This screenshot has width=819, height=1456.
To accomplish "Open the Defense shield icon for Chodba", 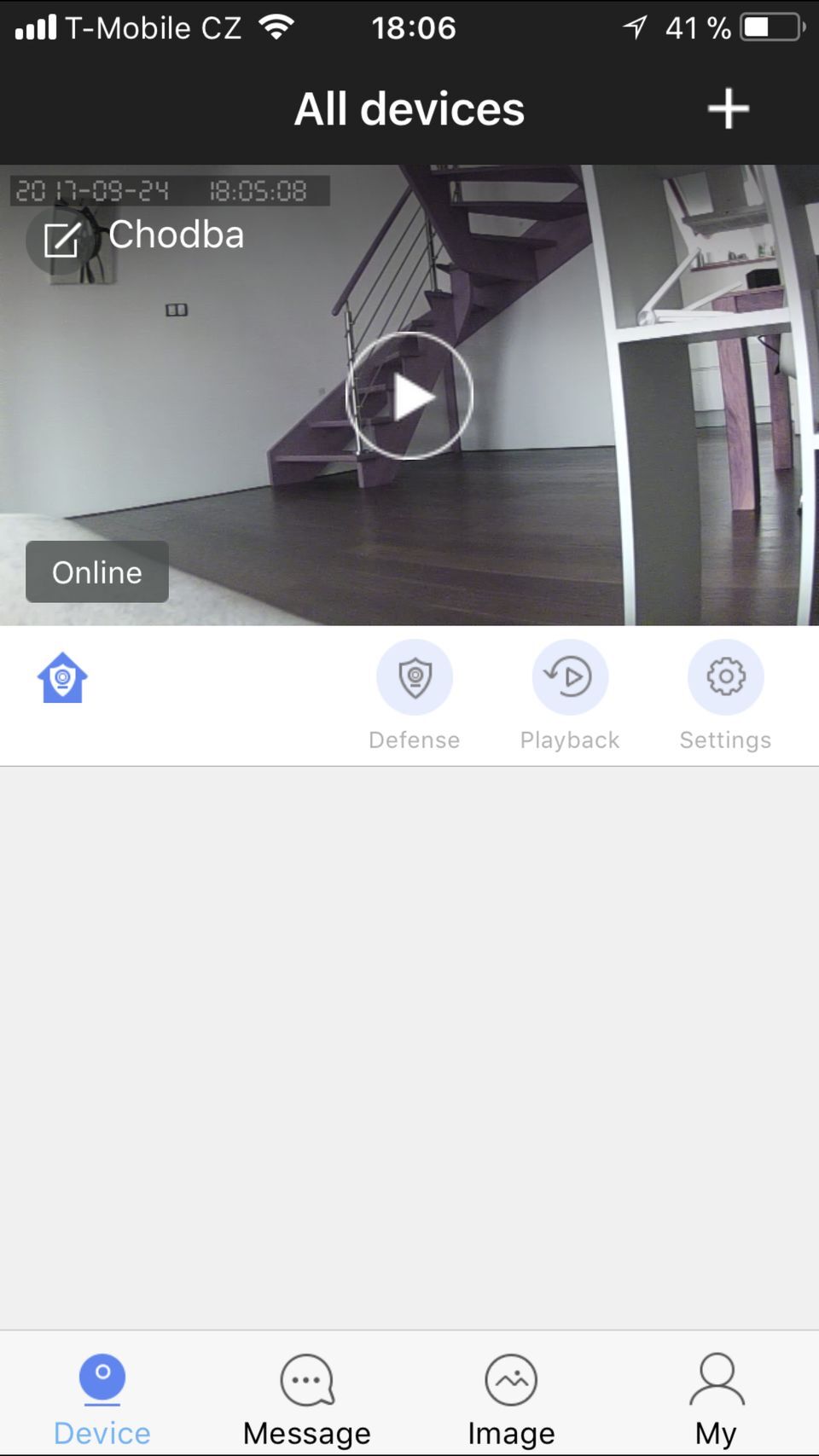I will tap(415, 676).
